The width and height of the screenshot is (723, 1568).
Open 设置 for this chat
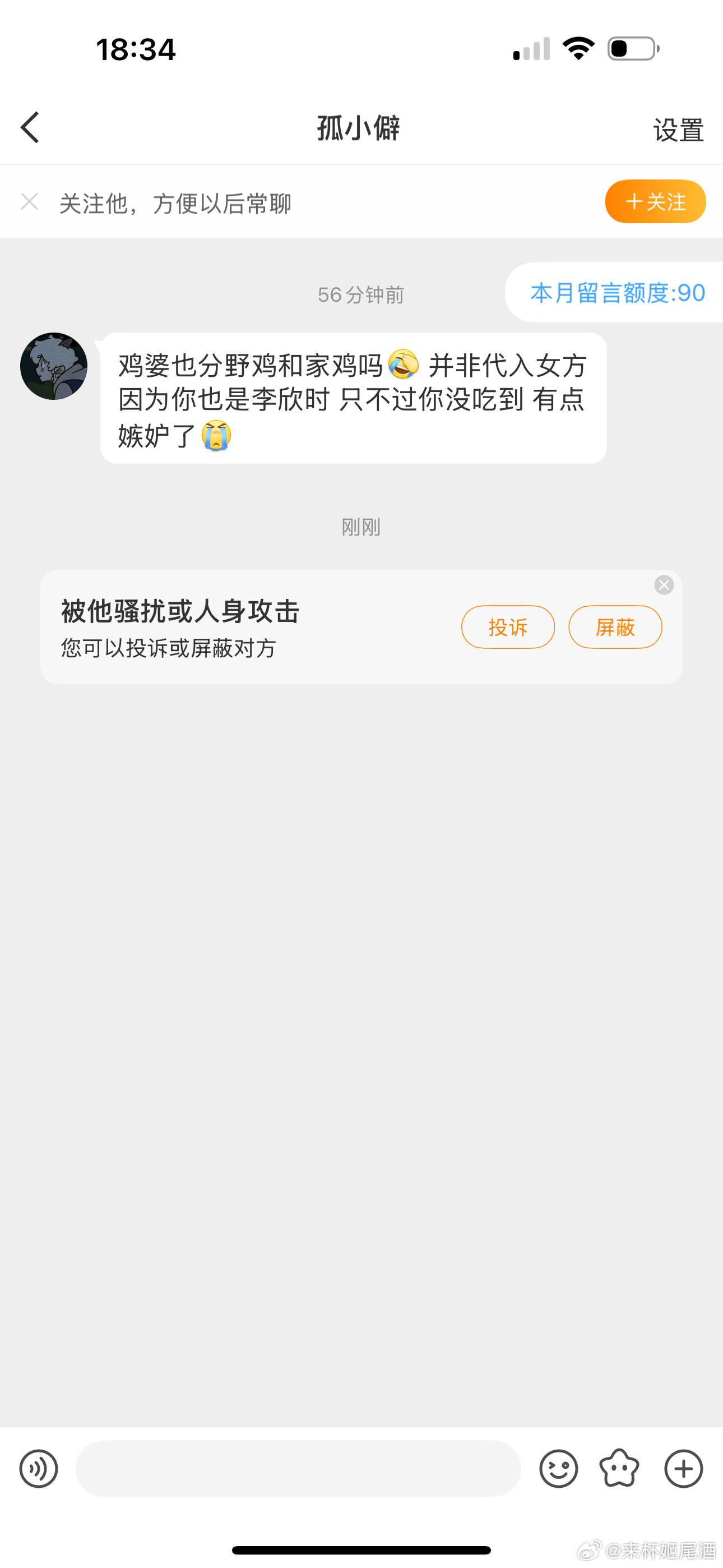[x=678, y=130]
